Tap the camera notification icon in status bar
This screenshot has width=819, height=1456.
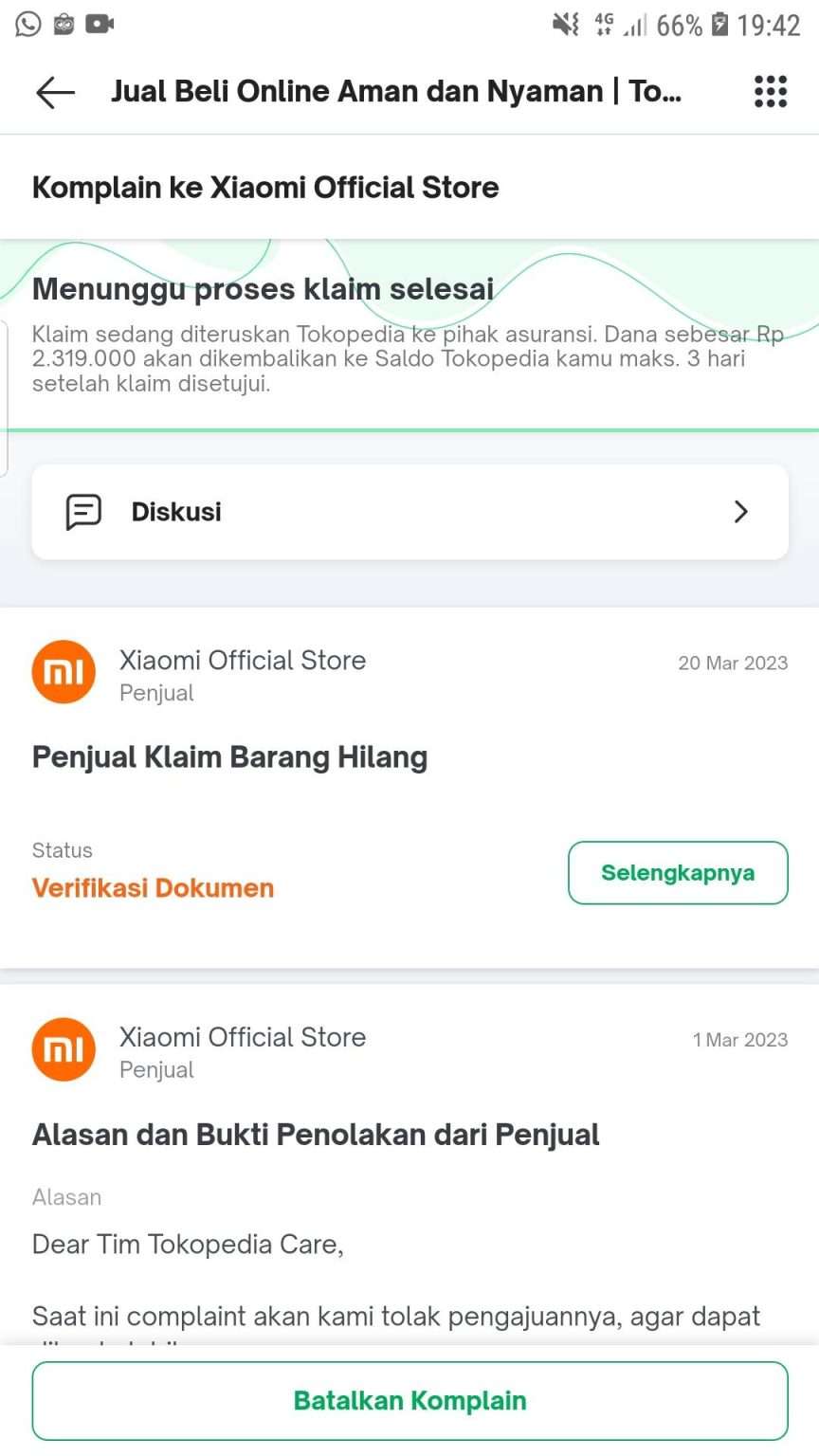click(x=63, y=25)
